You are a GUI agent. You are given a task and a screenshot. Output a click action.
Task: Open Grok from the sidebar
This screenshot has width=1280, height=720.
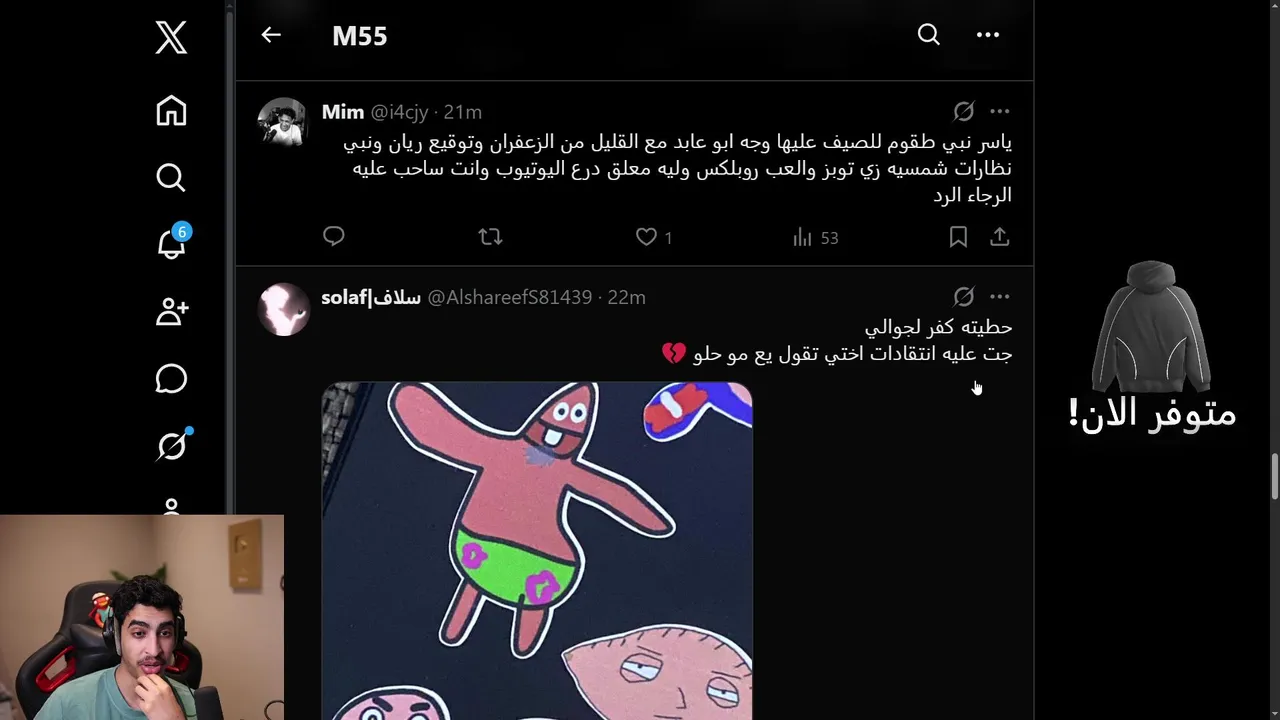click(x=171, y=445)
